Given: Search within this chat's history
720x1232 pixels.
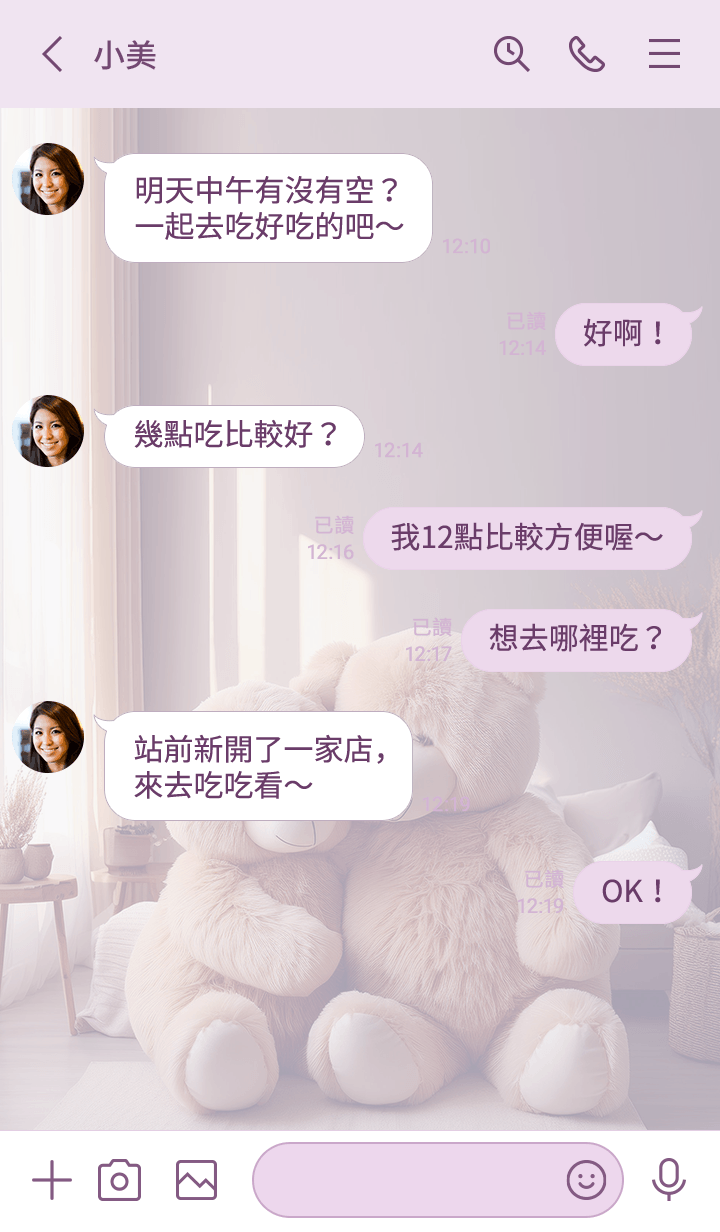Looking at the screenshot, I should pyautogui.click(x=511, y=54).
